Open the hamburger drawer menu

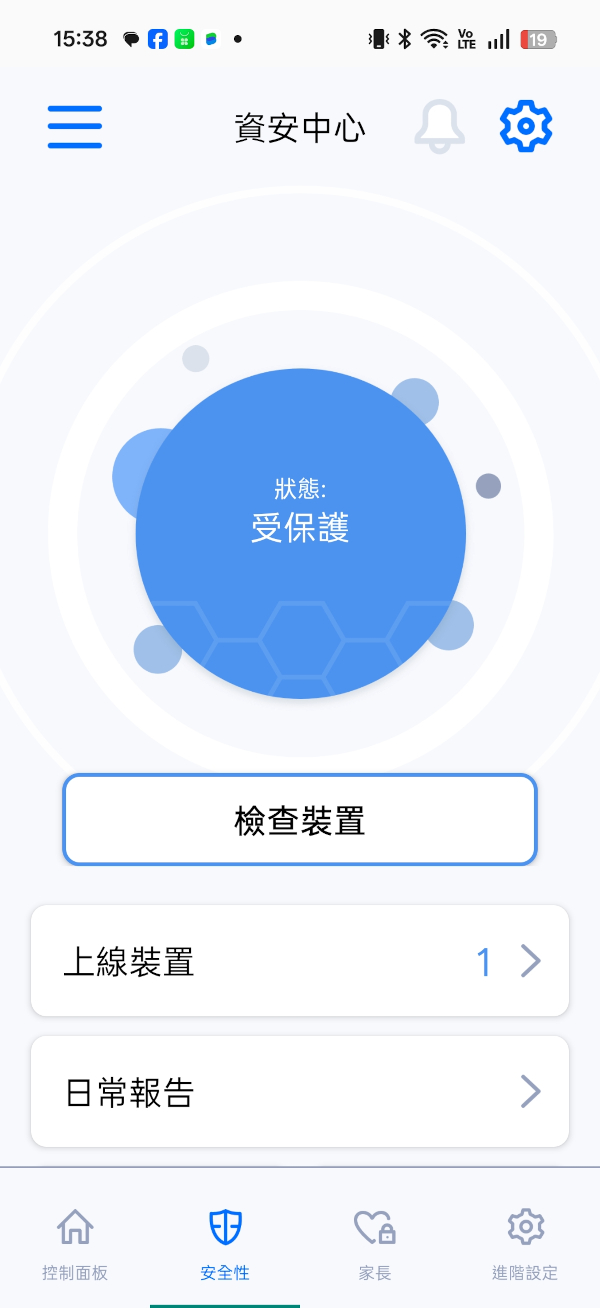pyautogui.click(x=75, y=127)
